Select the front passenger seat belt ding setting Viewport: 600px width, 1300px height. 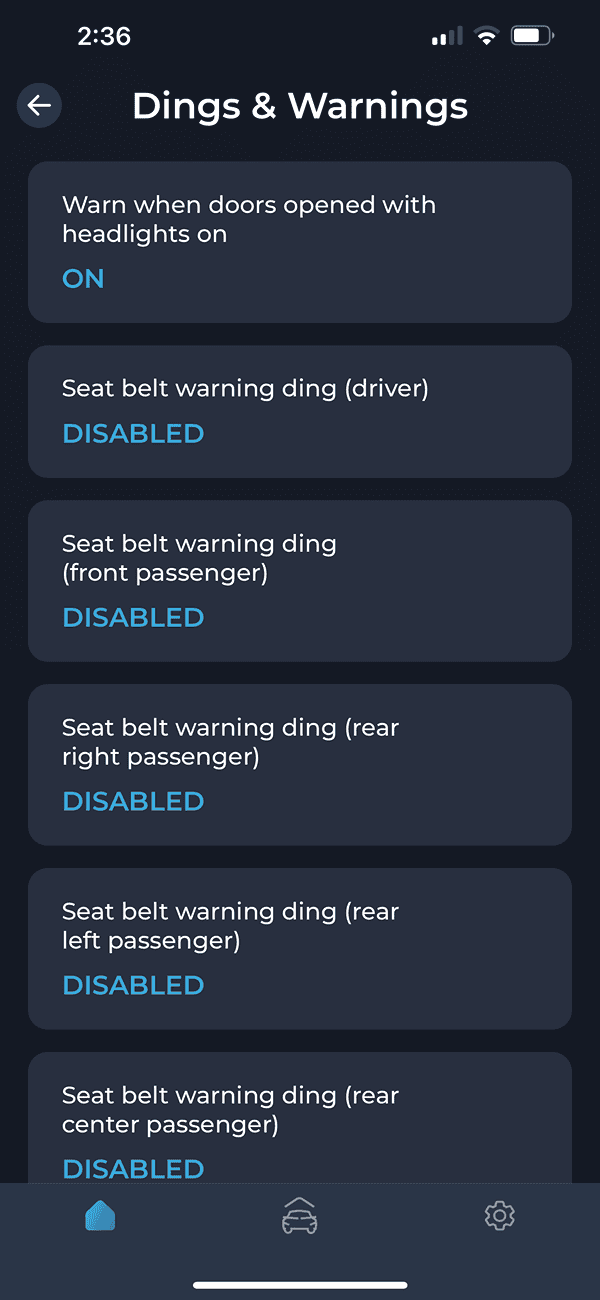[x=300, y=580]
